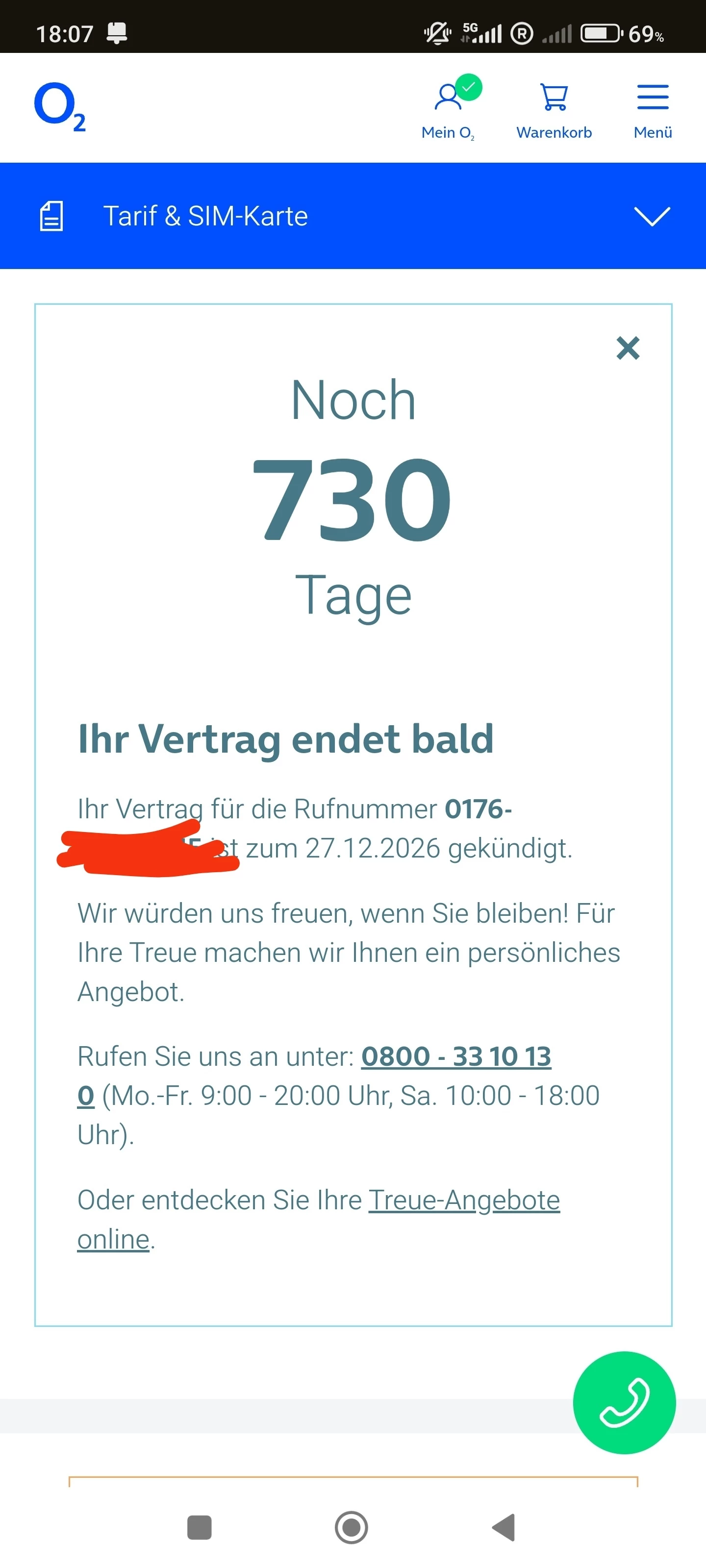Tap the green floating phone button
The image size is (706, 1568).
point(624,1402)
